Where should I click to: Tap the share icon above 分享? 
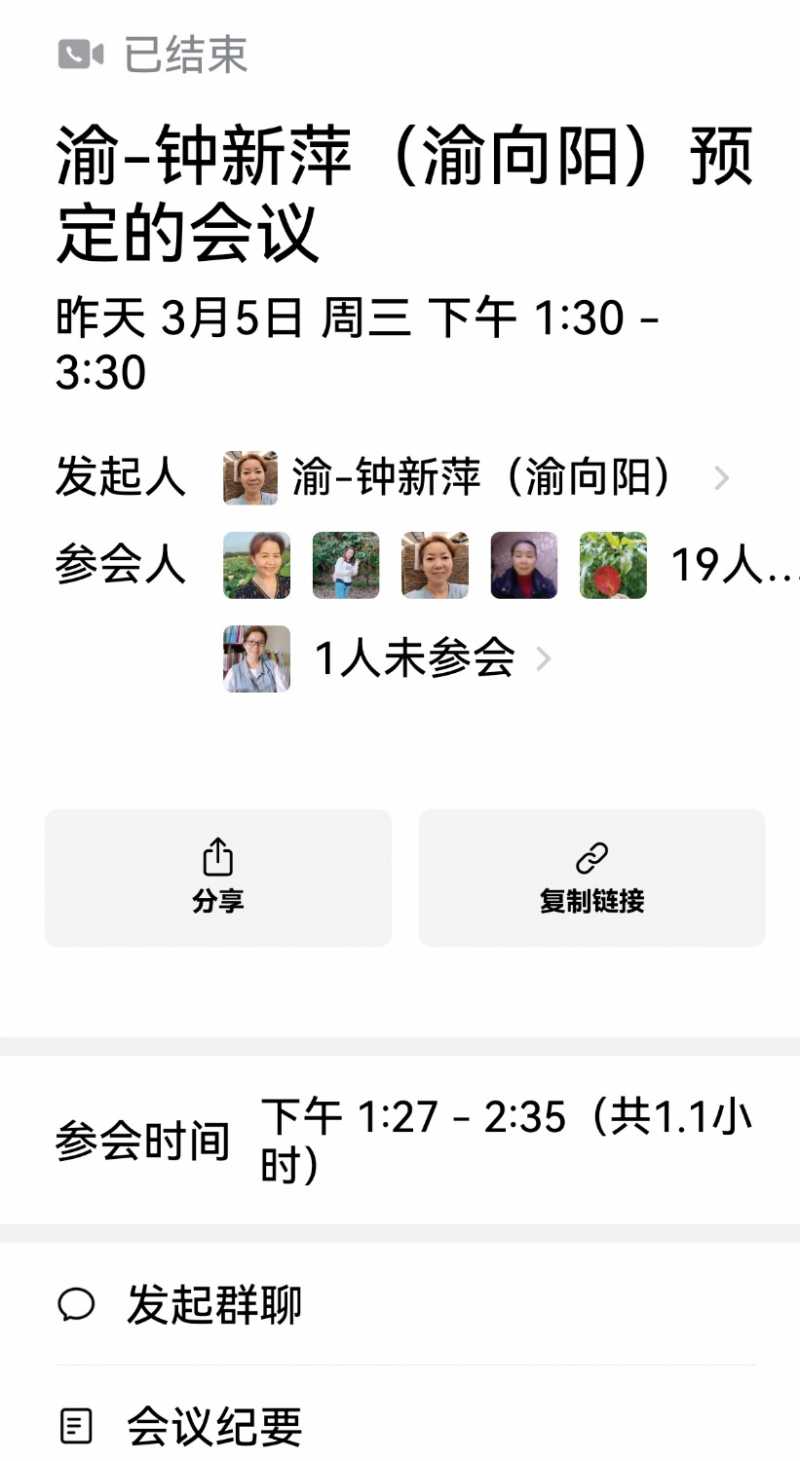pos(217,855)
